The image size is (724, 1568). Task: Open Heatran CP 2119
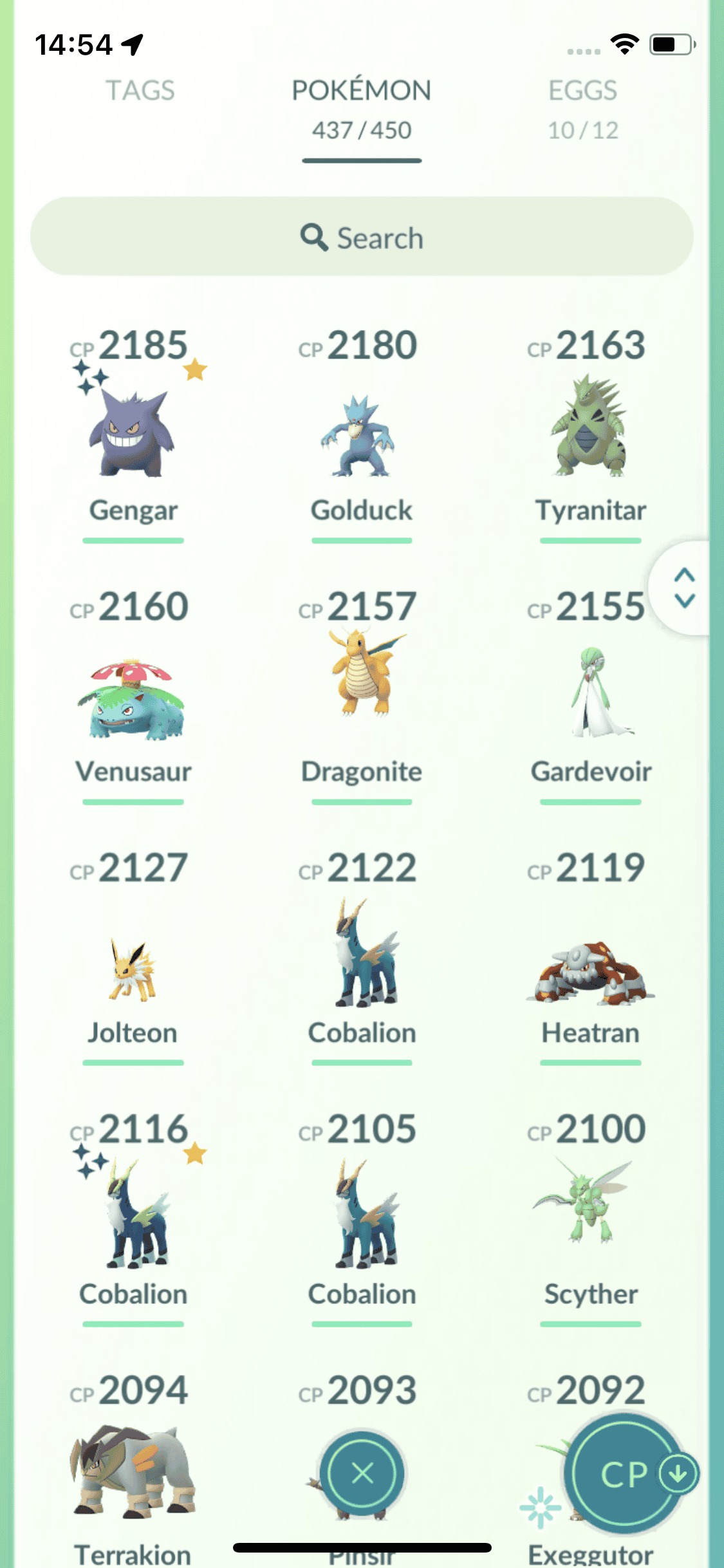pos(589,972)
